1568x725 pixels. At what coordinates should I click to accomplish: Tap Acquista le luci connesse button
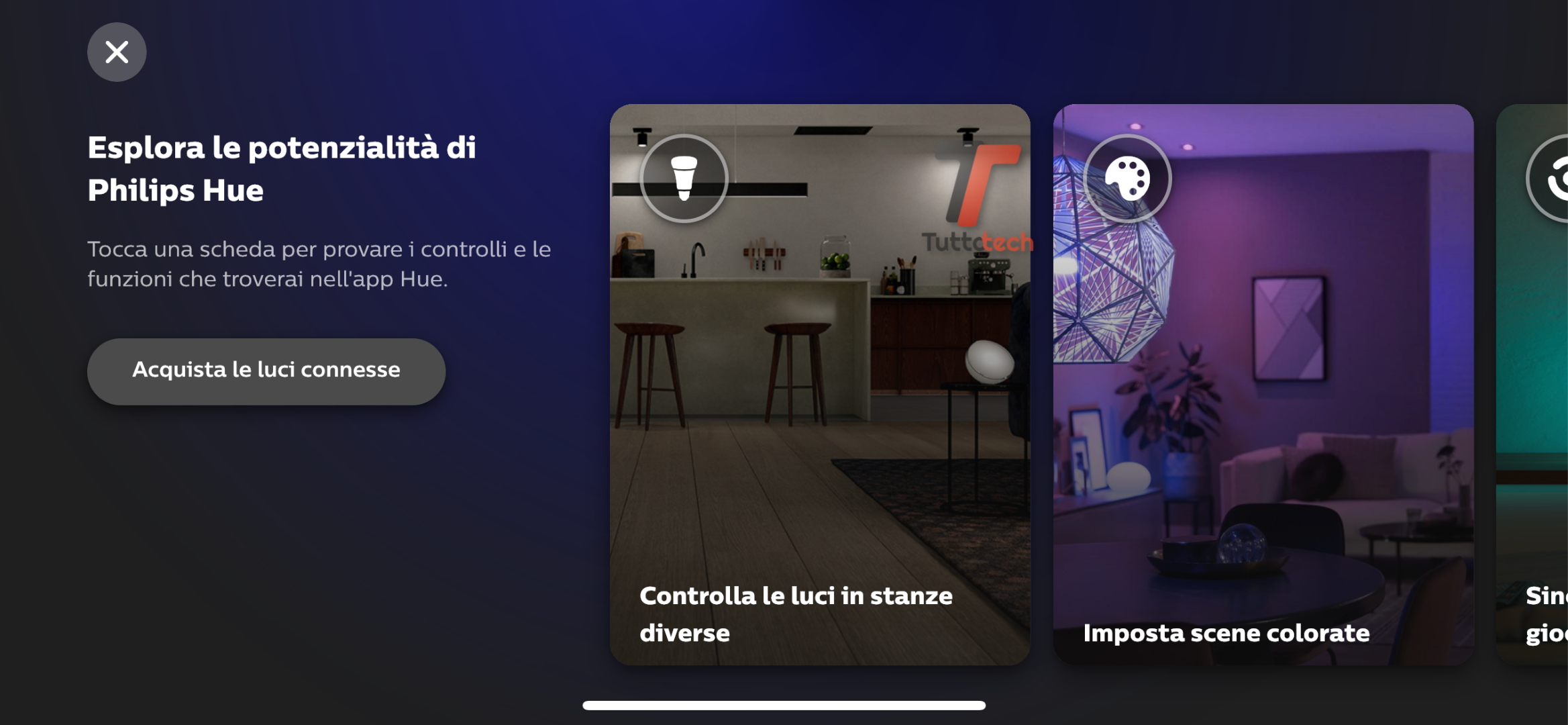point(266,371)
